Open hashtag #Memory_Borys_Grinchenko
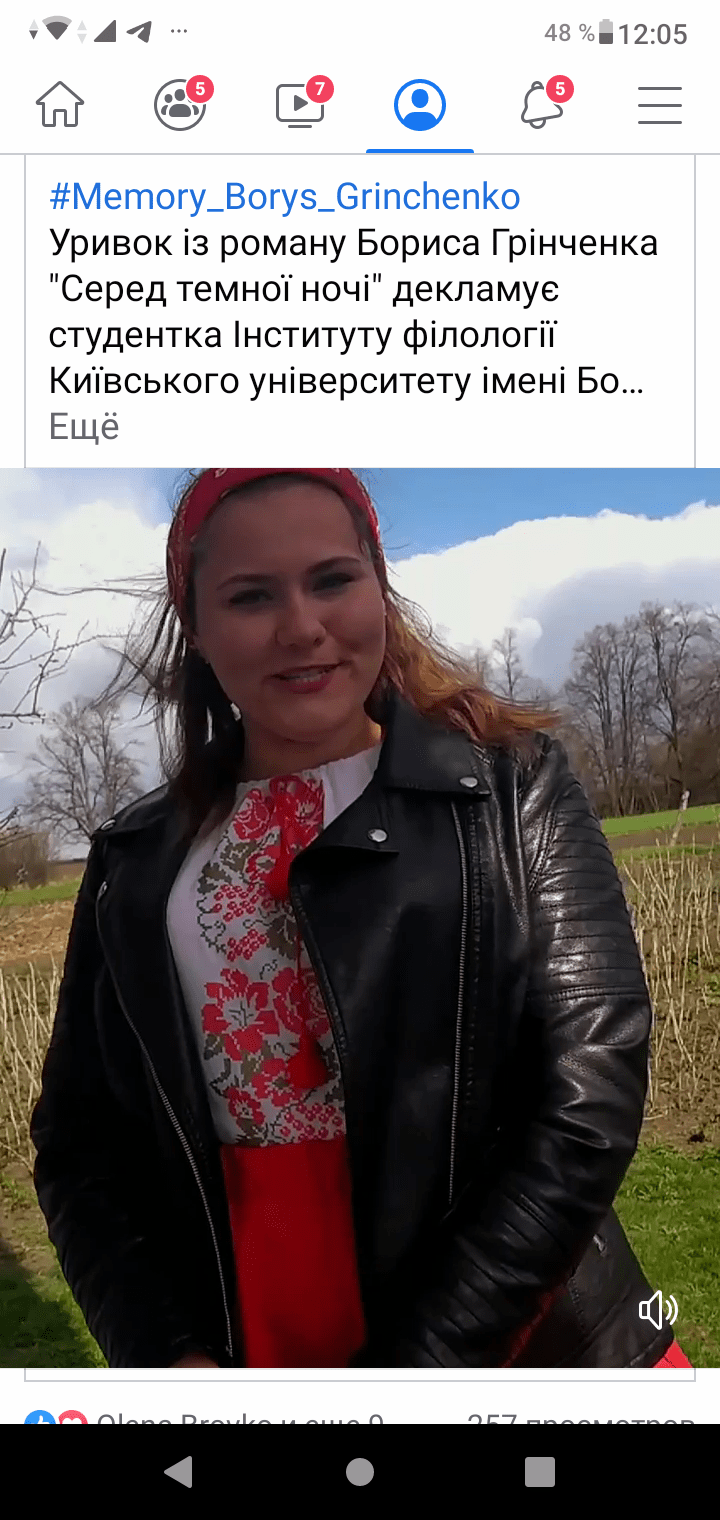 coord(285,197)
